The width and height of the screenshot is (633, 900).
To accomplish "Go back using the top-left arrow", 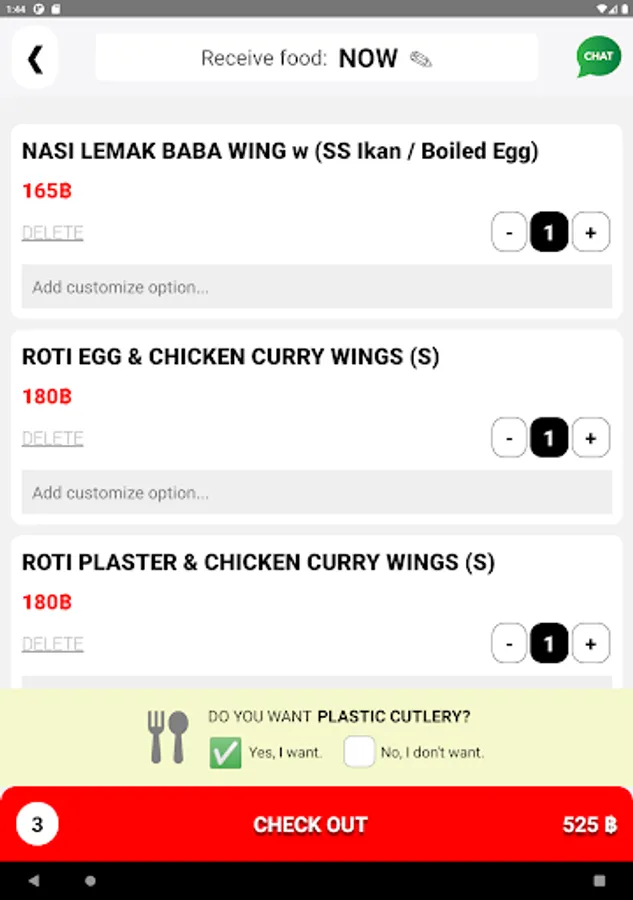I will (x=35, y=59).
